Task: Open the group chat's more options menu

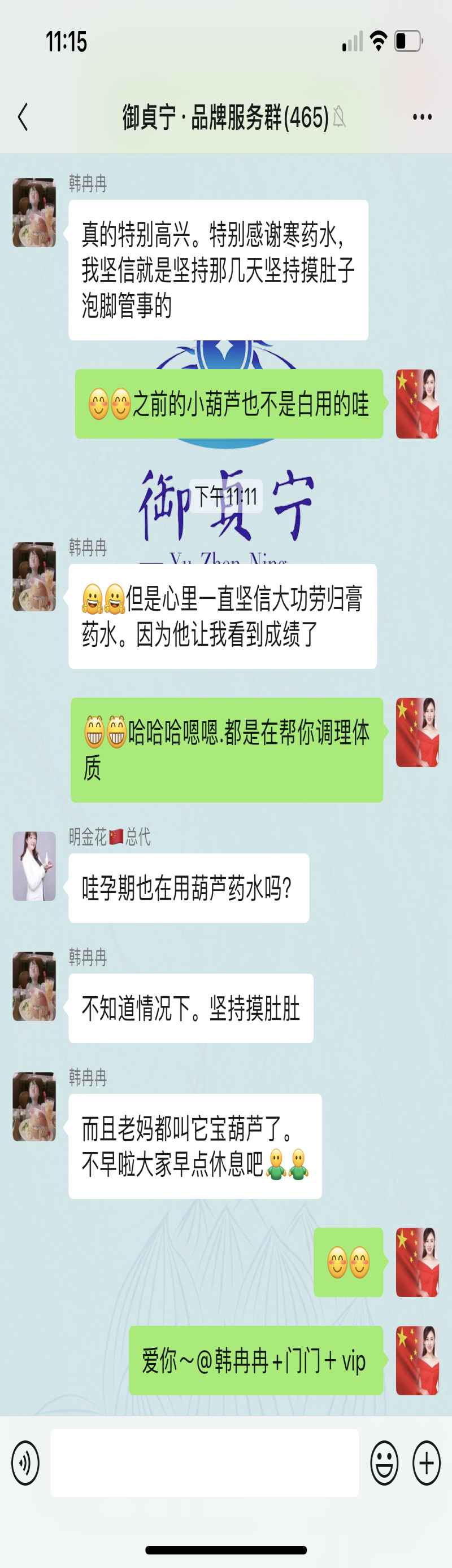Action: [x=421, y=117]
